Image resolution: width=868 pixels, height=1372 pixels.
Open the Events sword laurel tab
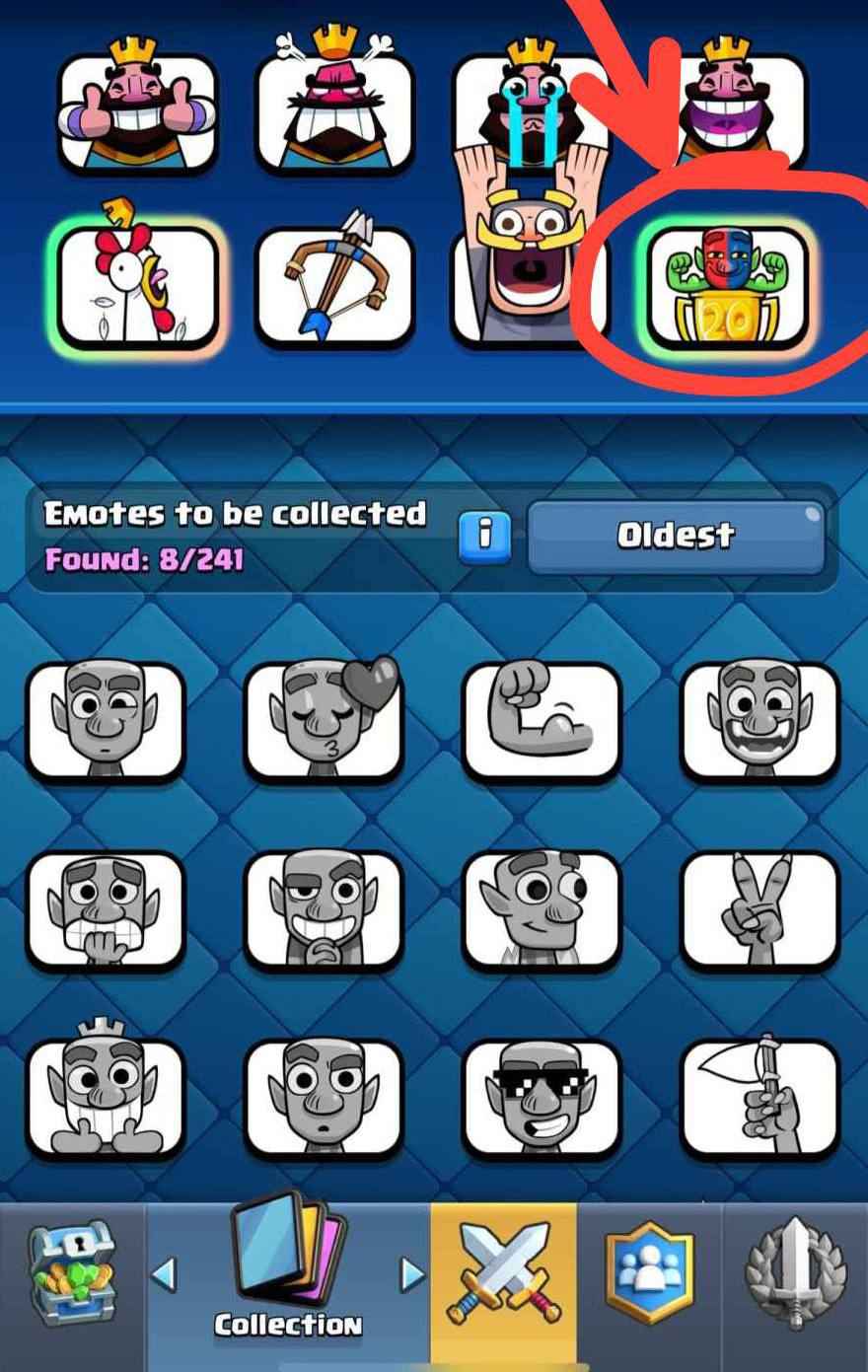pos(795,1277)
